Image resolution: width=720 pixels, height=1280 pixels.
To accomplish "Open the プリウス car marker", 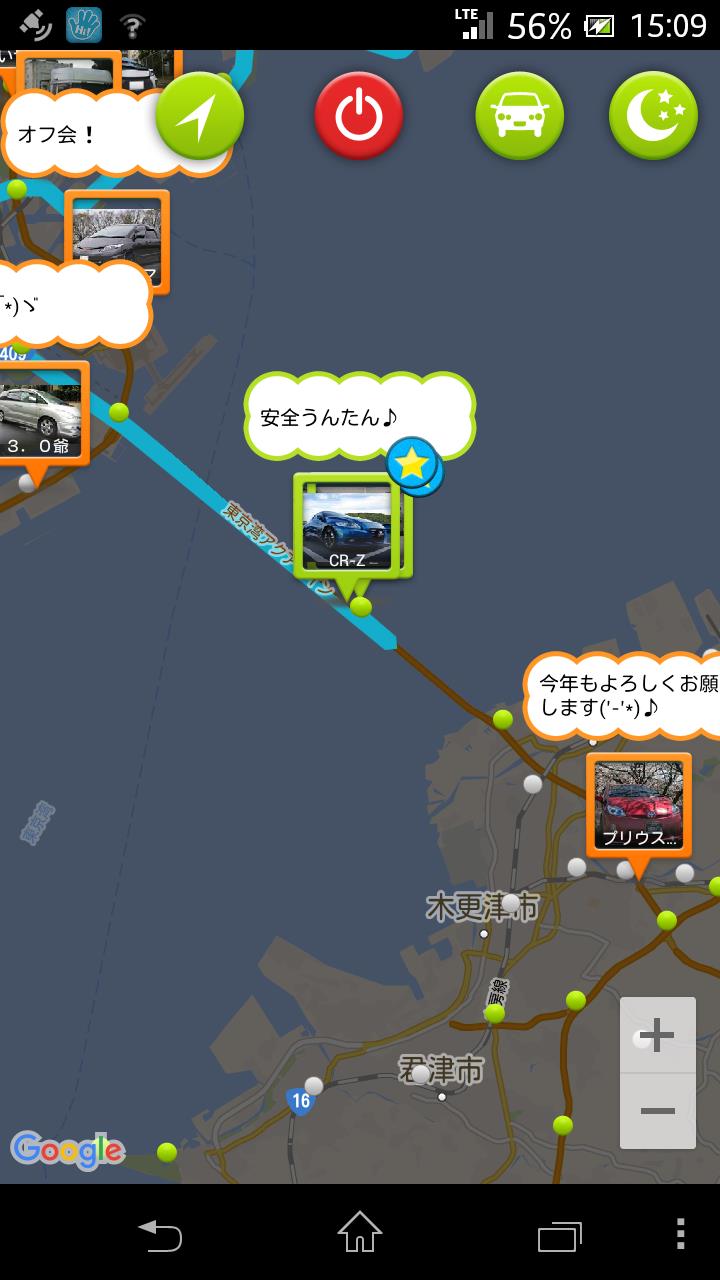I will coord(639,804).
